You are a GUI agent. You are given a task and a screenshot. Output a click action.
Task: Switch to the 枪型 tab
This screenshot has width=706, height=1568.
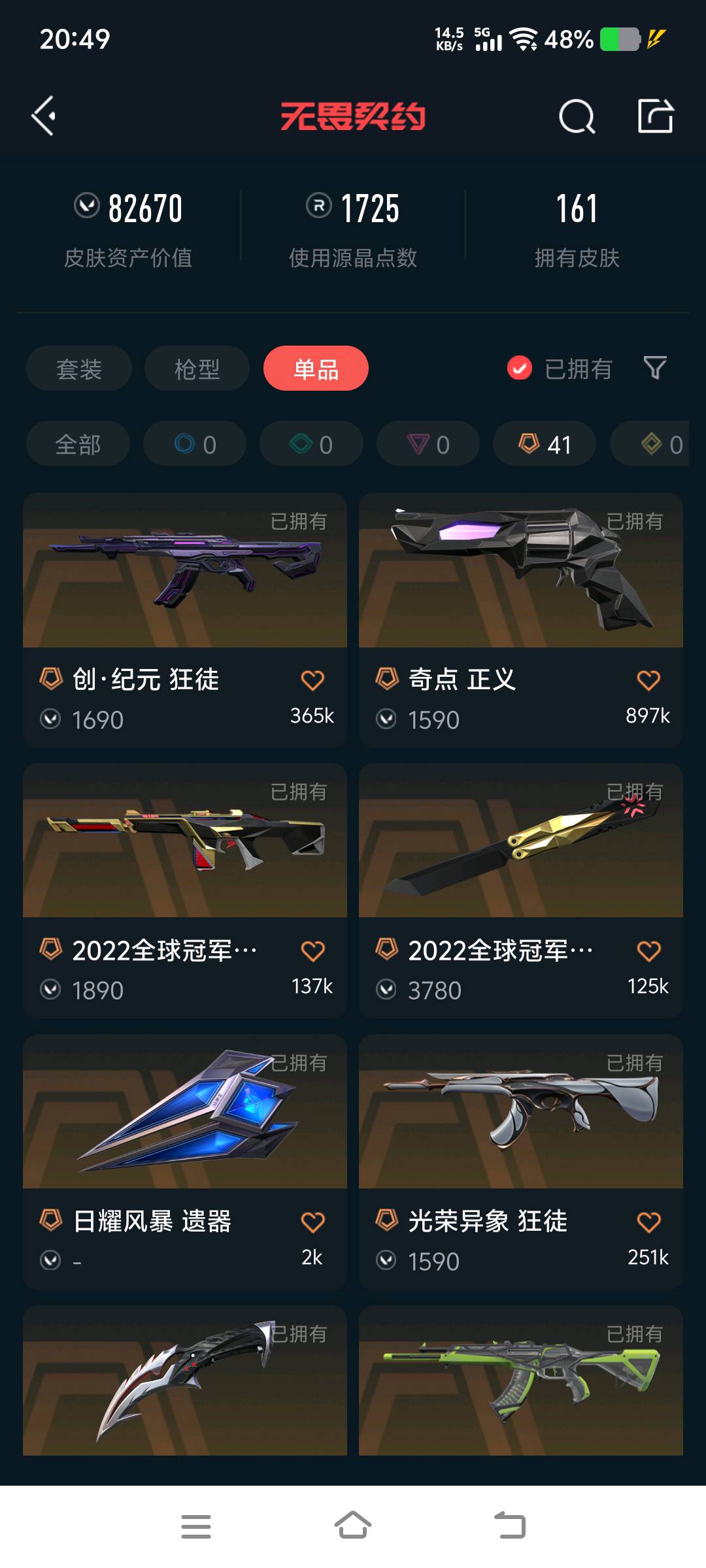[x=197, y=369]
